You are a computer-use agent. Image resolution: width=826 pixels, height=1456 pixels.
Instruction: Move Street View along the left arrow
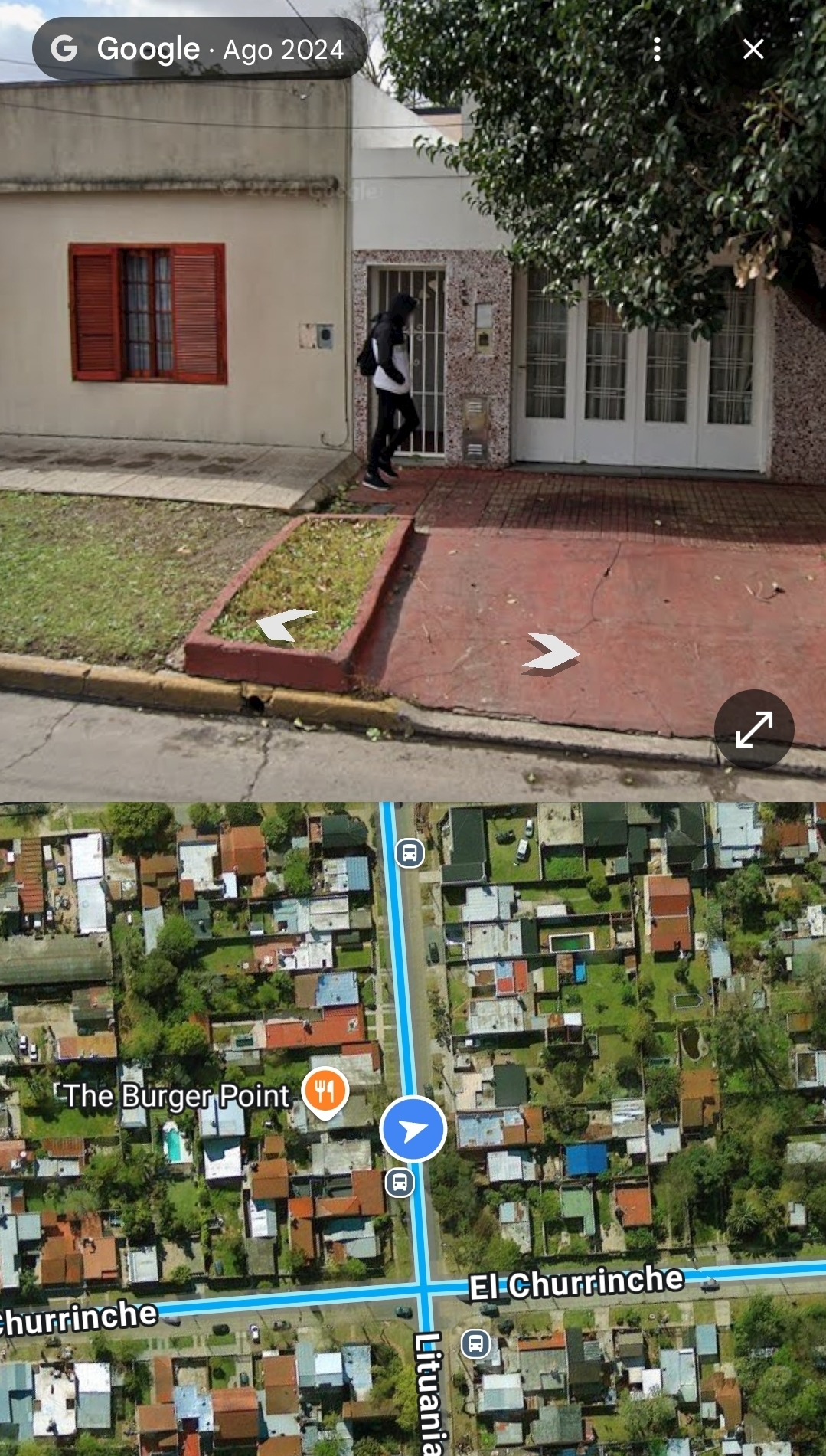[286, 624]
